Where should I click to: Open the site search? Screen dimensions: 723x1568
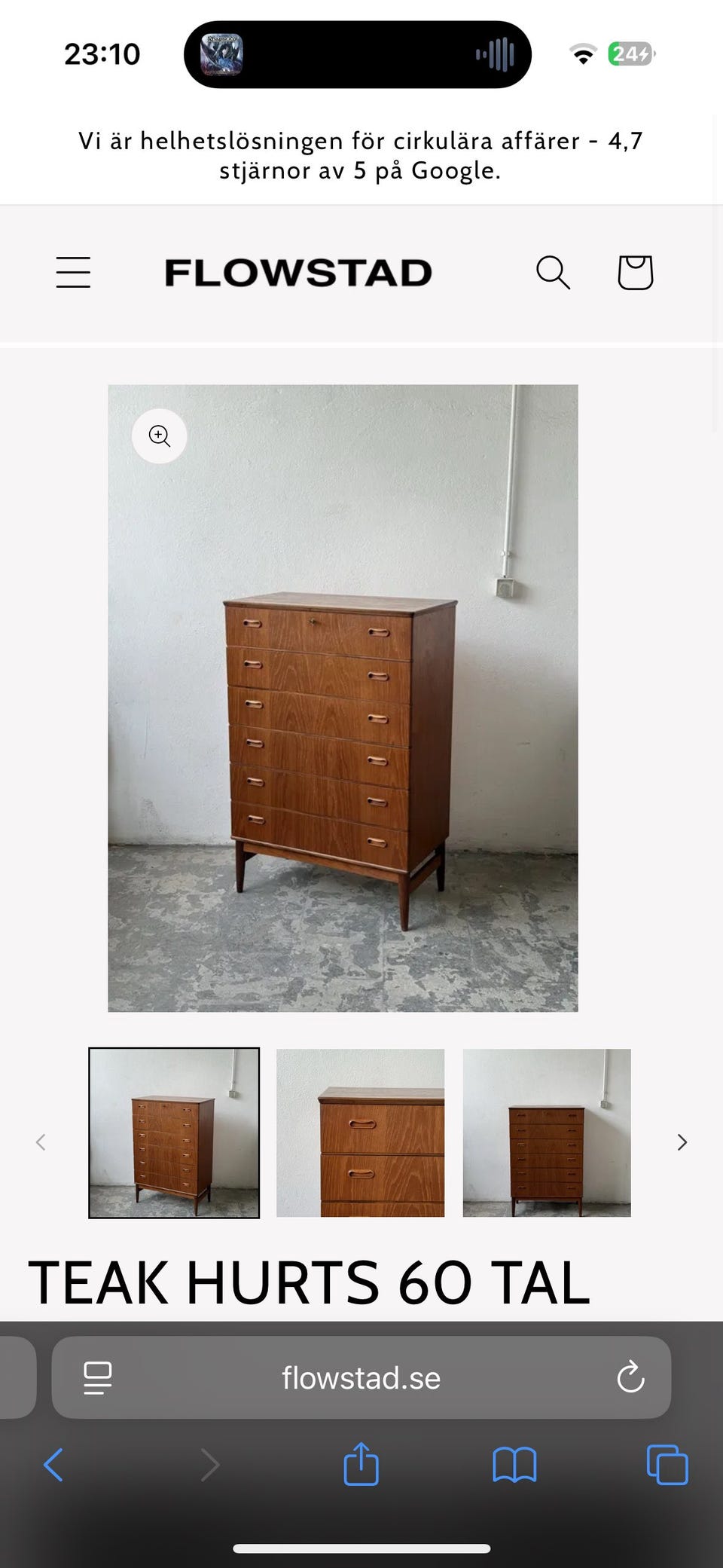(554, 272)
